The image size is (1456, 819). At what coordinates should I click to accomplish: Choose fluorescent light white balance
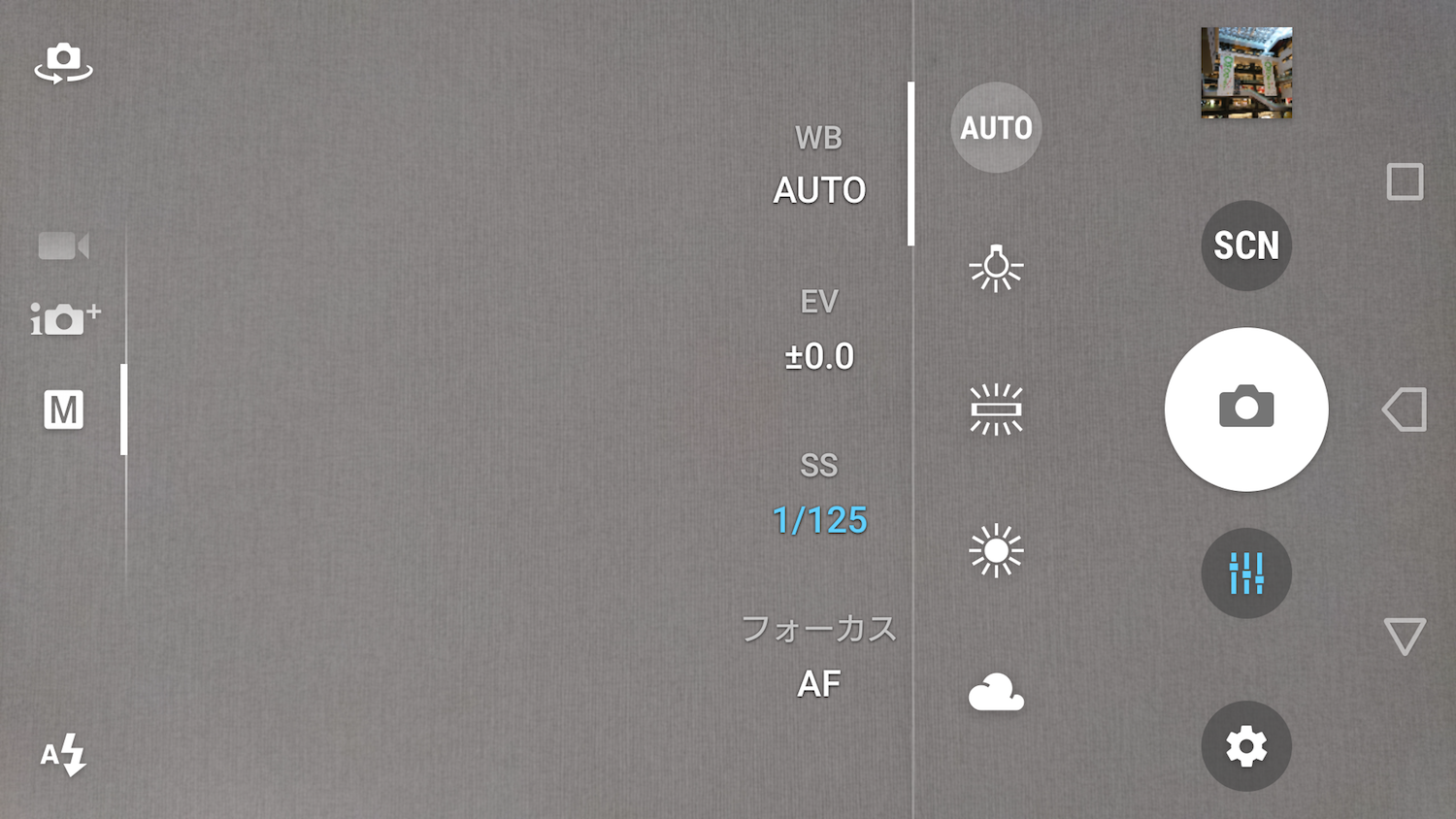(996, 409)
